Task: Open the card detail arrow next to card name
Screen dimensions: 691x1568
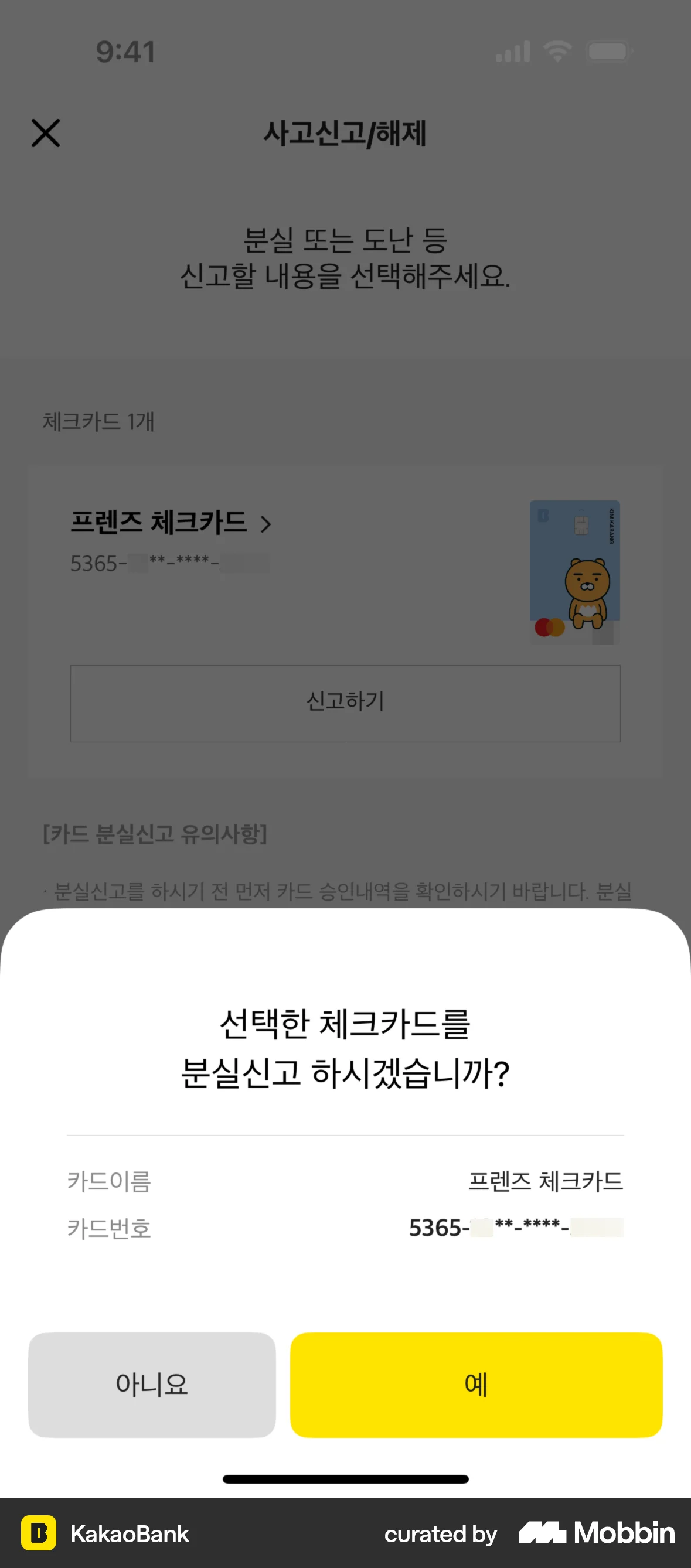Action: pos(266,524)
